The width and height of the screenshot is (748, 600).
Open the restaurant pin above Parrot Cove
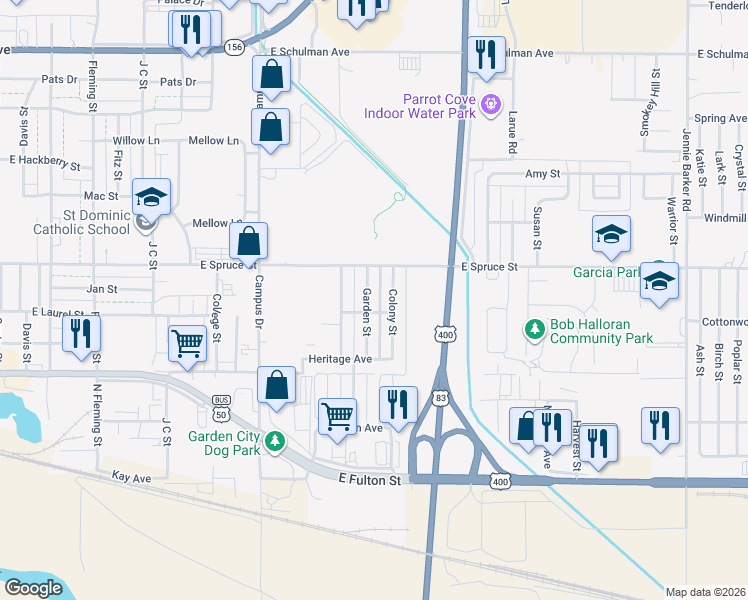point(486,55)
